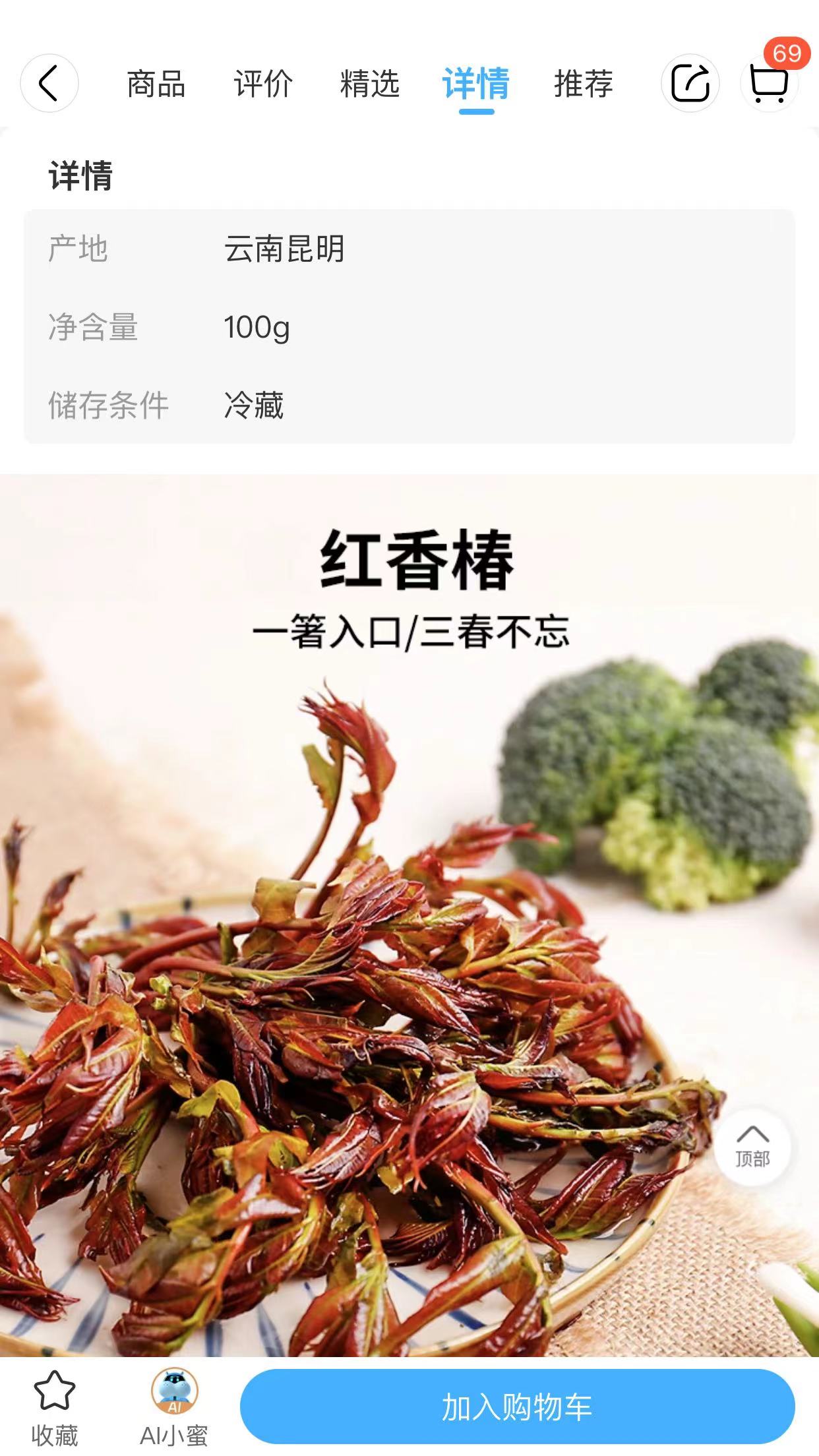This screenshot has height=1456, width=819.
Task: Switch to the 精选 tab
Action: point(370,84)
